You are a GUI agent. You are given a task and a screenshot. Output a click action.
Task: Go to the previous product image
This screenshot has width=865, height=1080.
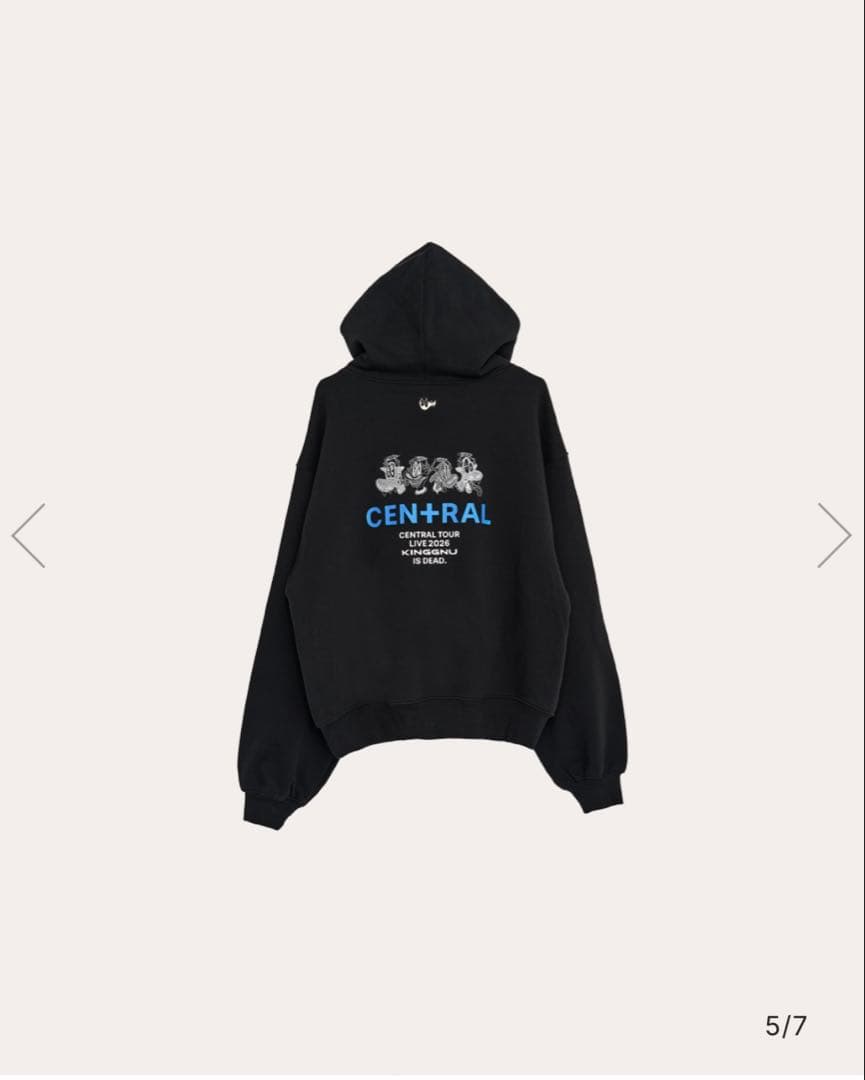point(29,536)
